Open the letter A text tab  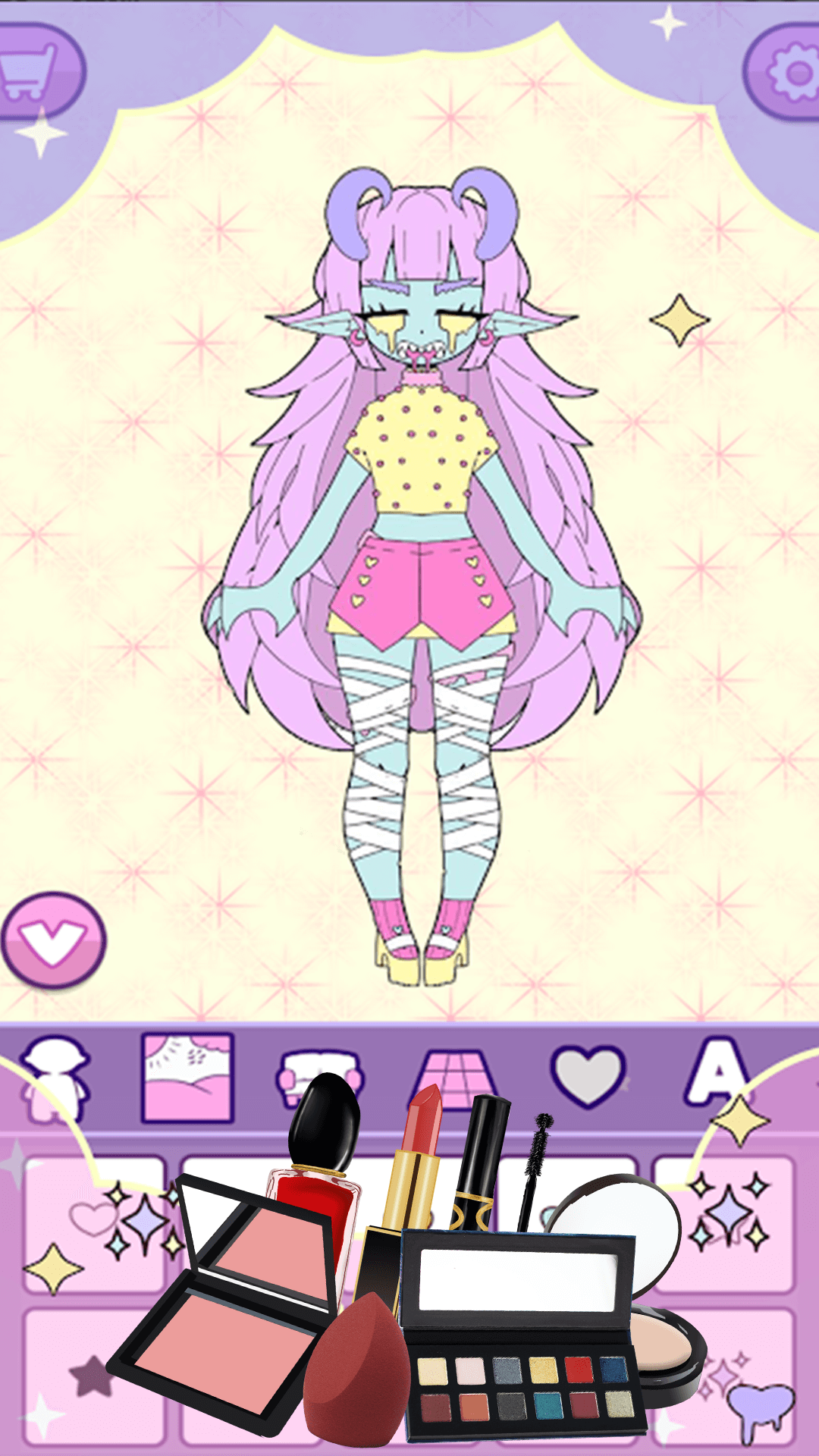[717, 1073]
